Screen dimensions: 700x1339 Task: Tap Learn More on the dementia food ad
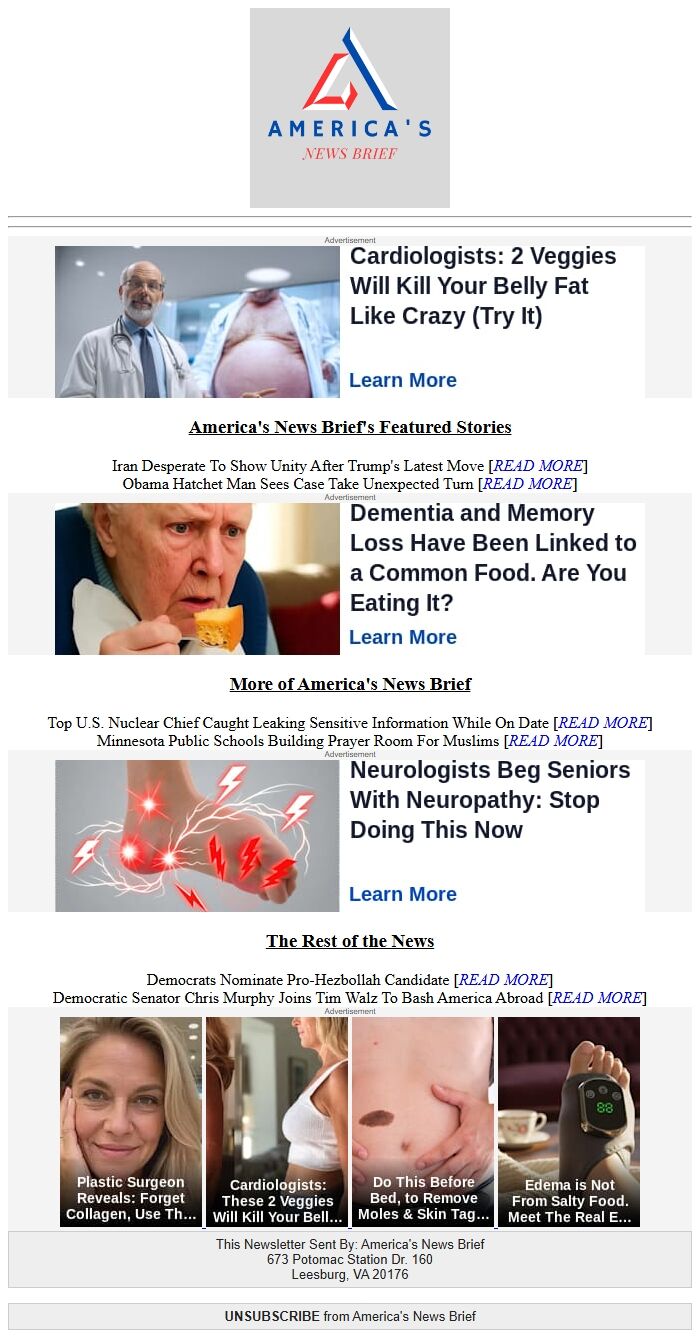coord(402,637)
